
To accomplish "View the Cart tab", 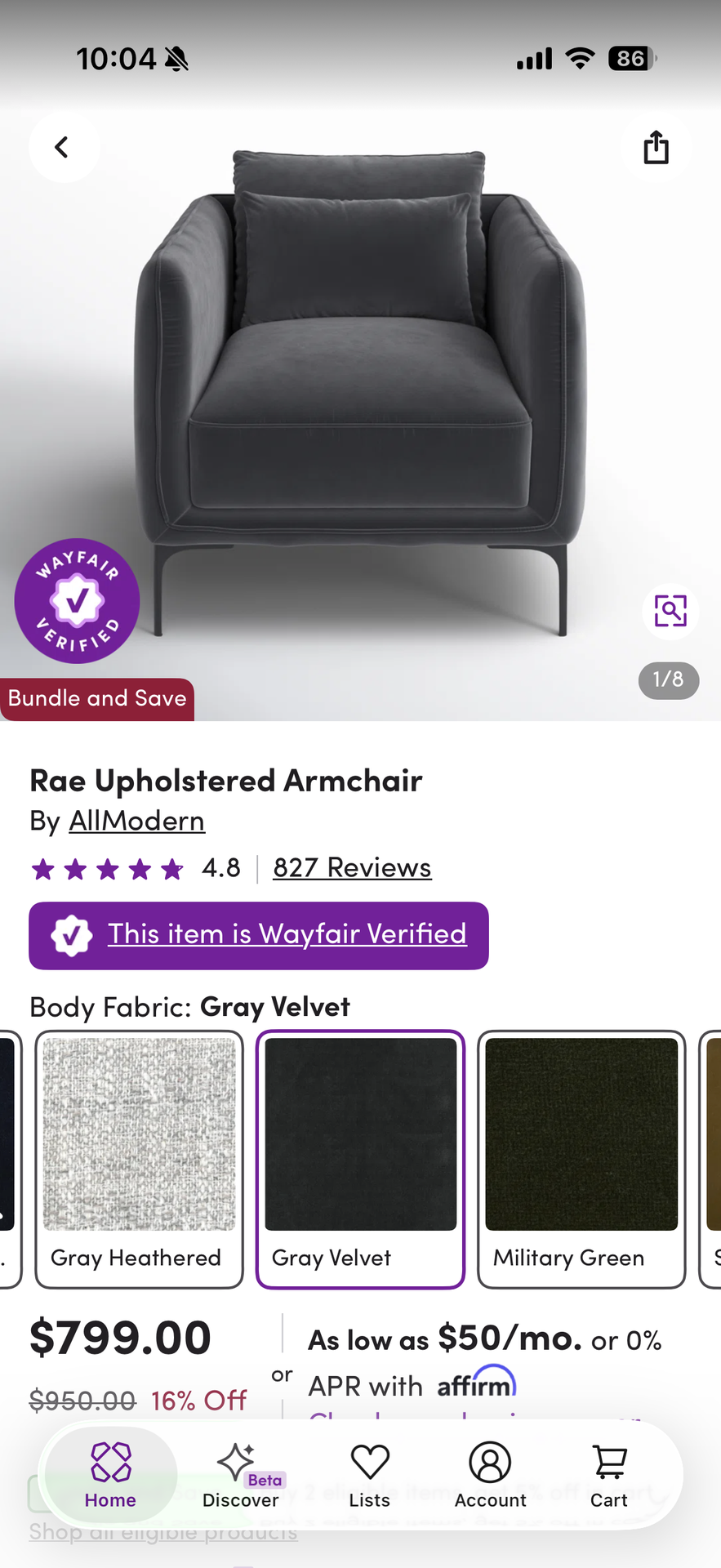I will (609, 1475).
